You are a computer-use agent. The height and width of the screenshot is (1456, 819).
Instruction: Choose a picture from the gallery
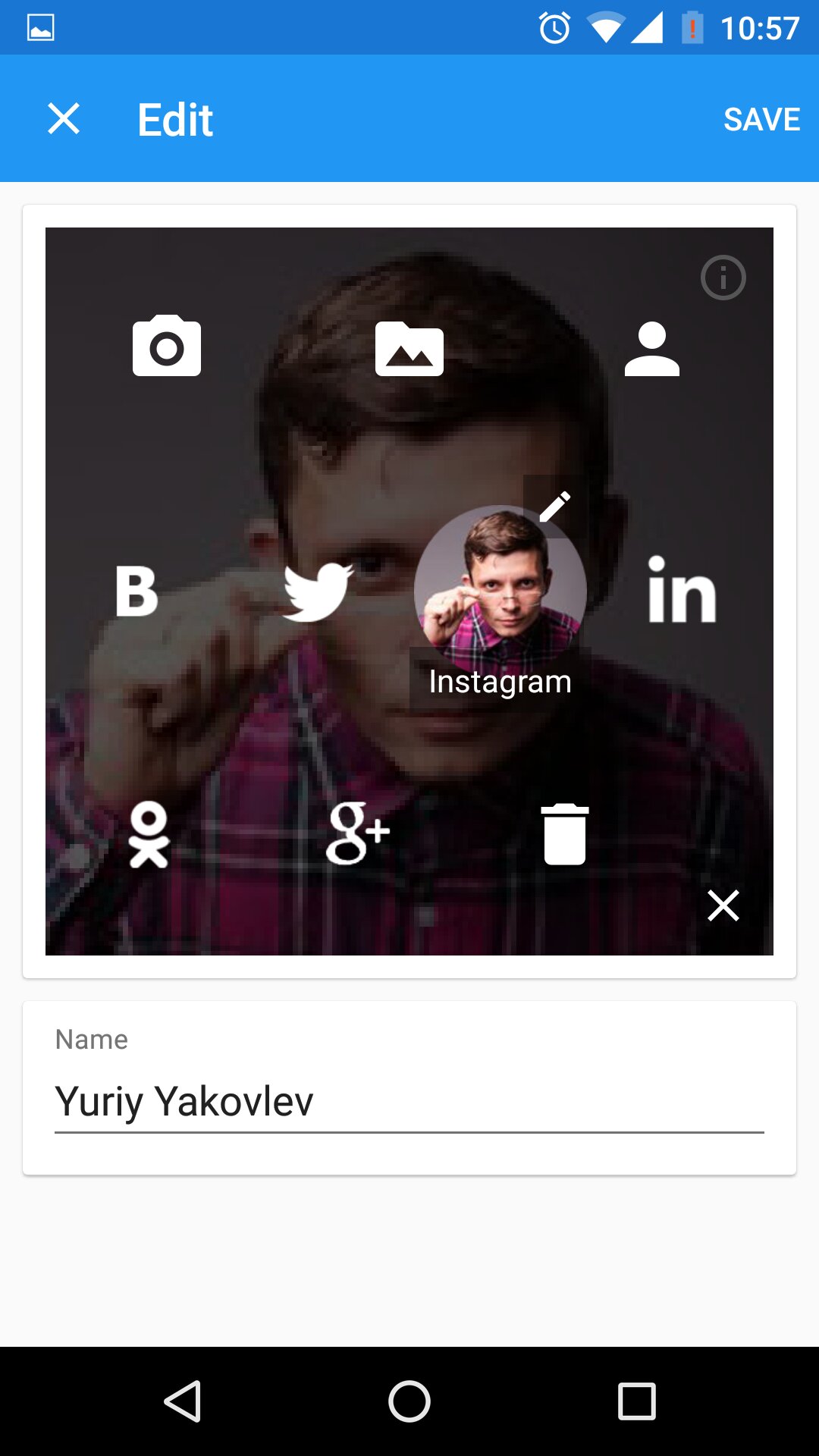coord(409,349)
